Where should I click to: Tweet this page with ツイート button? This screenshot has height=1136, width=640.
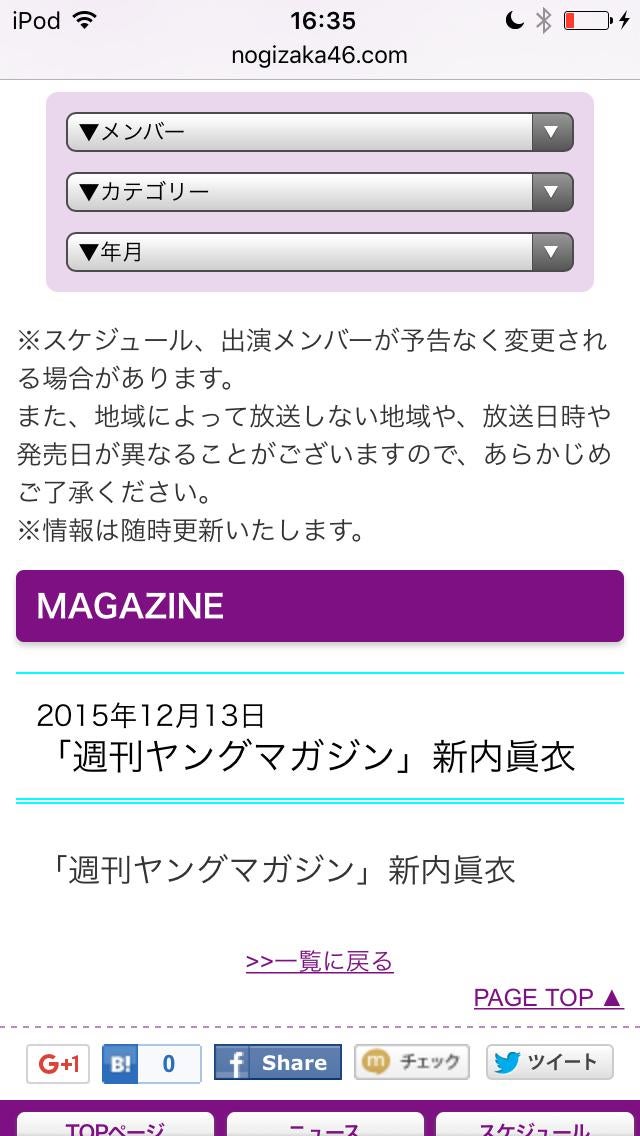coord(549,1062)
